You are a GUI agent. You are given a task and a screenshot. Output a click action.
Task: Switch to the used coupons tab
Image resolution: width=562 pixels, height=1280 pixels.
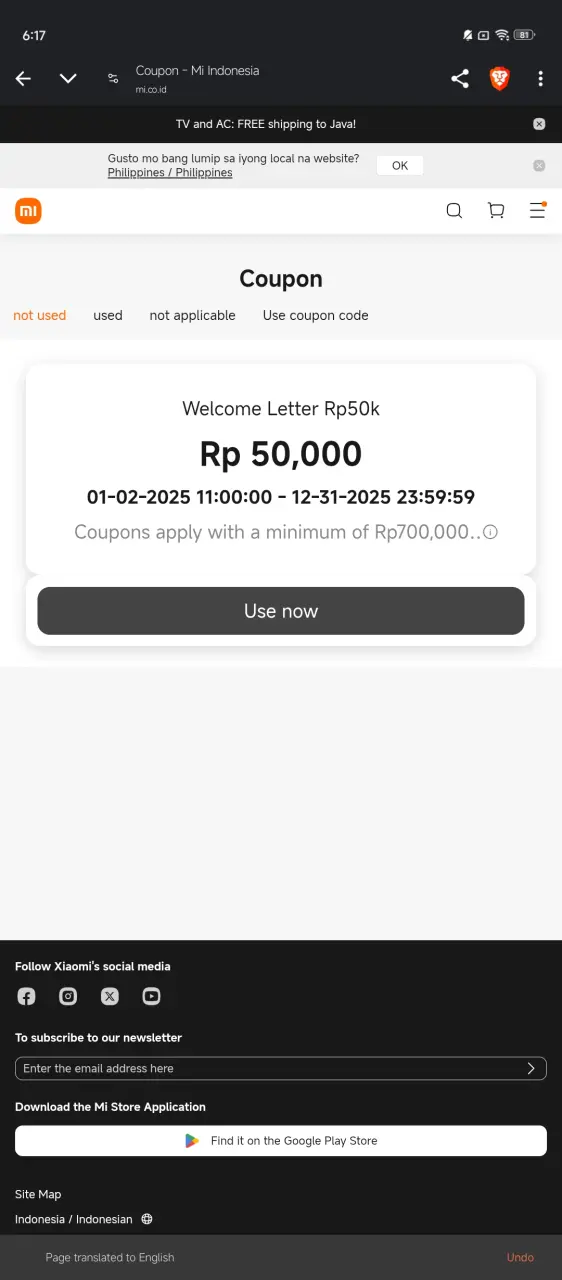point(108,315)
